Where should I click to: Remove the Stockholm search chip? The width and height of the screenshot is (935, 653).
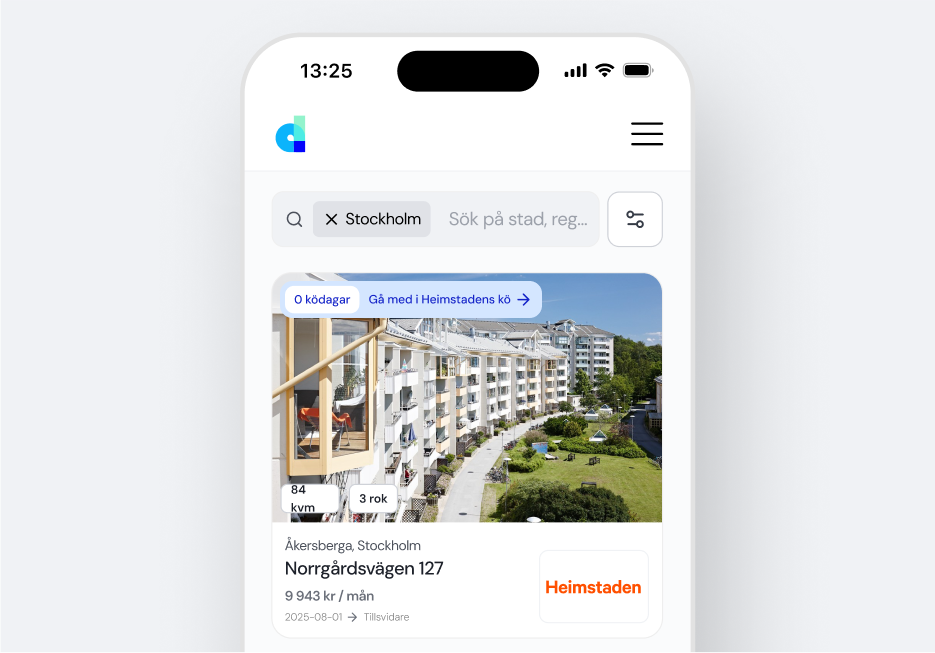[x=331, y=219]
